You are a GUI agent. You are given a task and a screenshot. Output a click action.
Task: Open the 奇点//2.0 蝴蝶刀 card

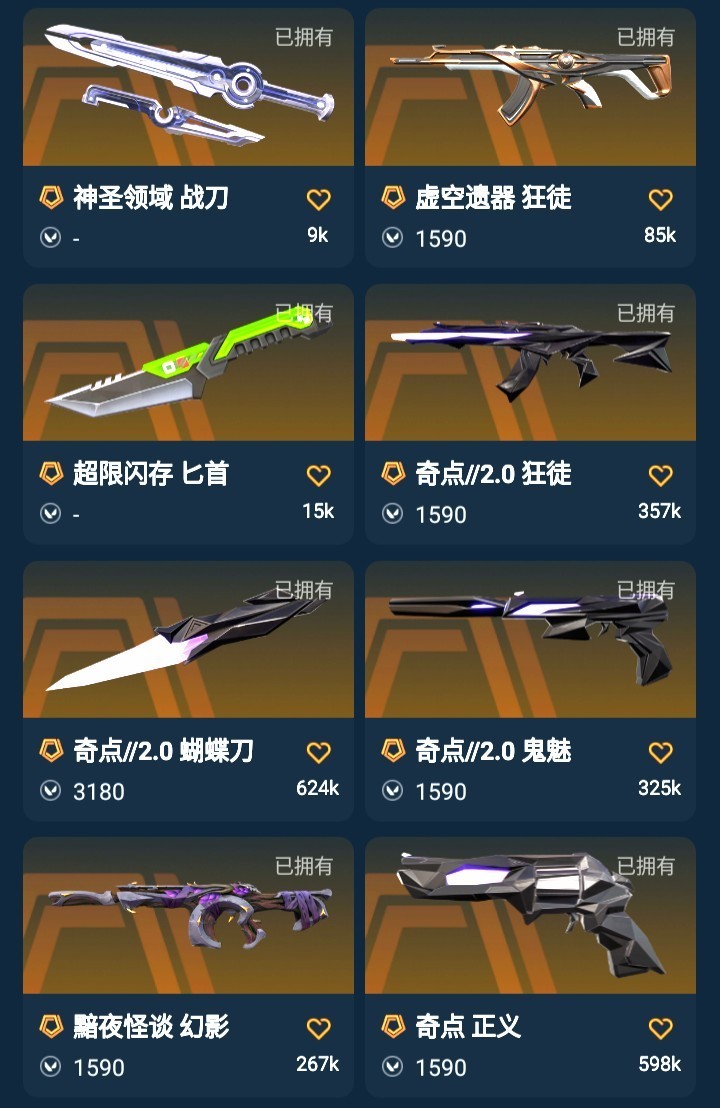tap(188, 642)
